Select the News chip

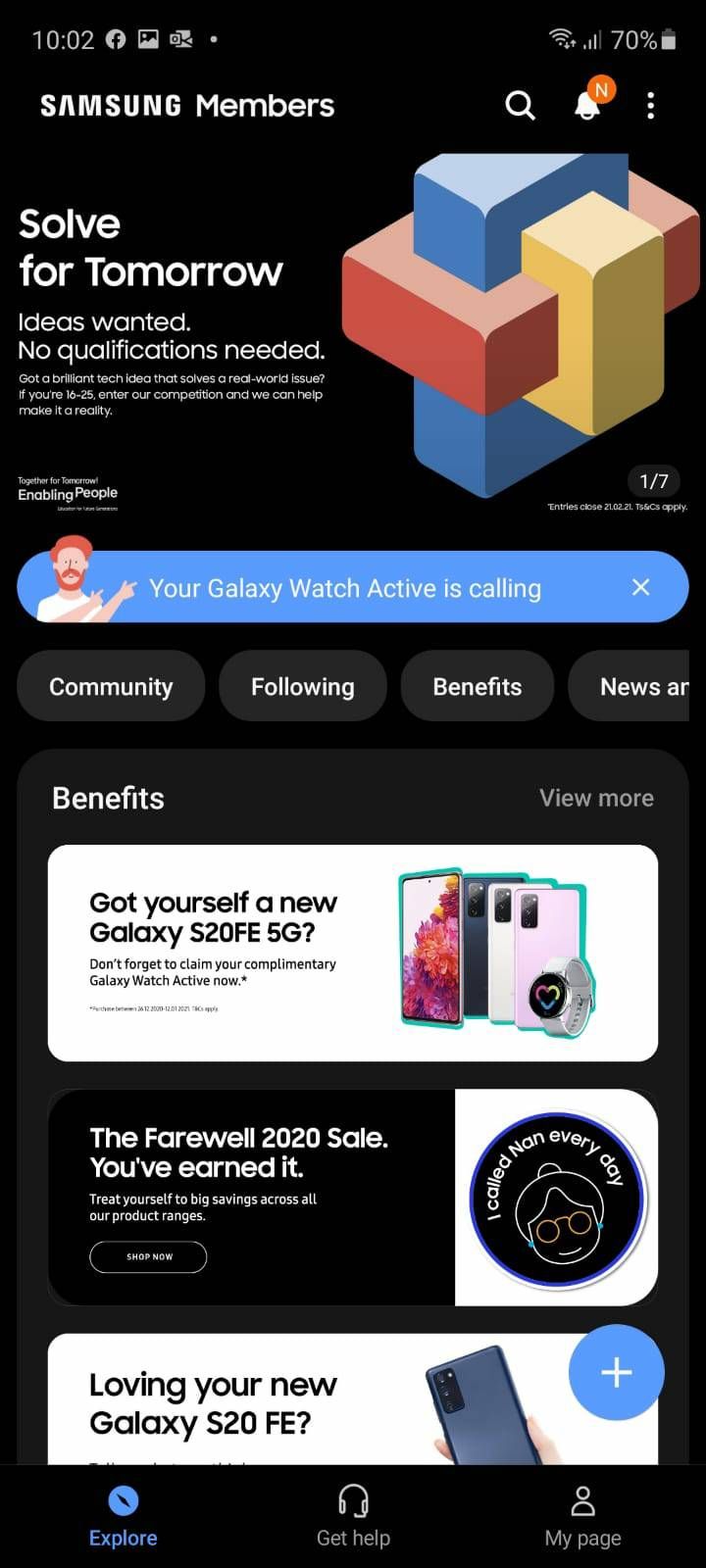[637, 686]
